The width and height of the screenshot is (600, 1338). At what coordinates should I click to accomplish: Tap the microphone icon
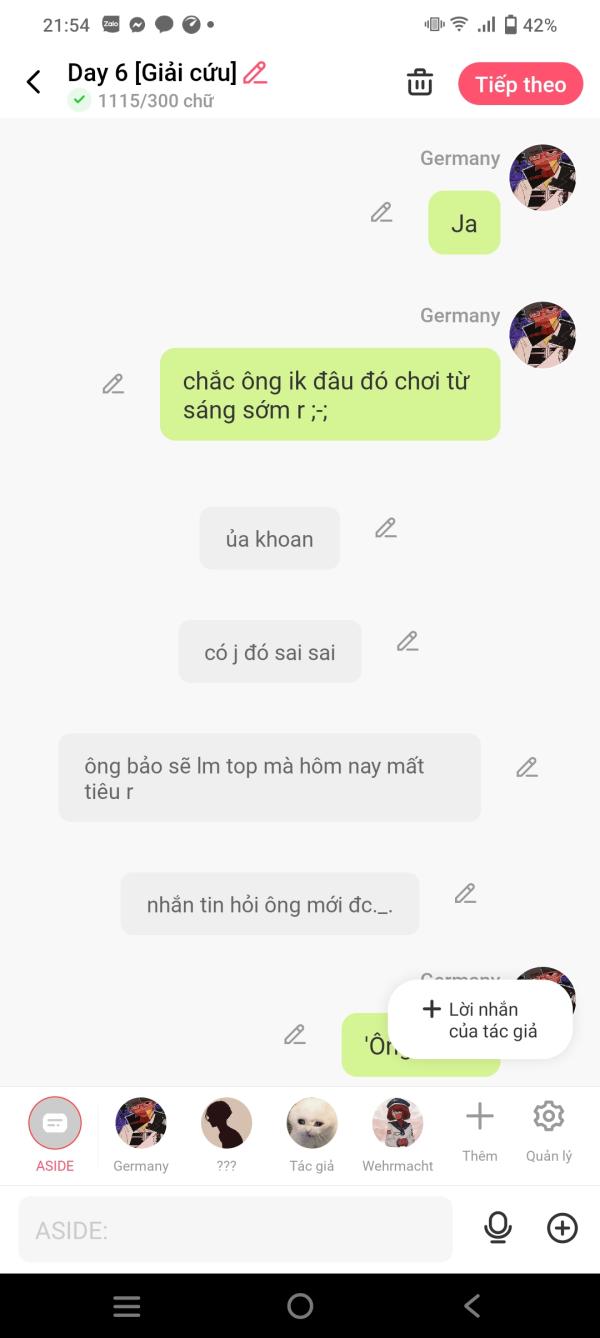click(x=497, y=1228)
